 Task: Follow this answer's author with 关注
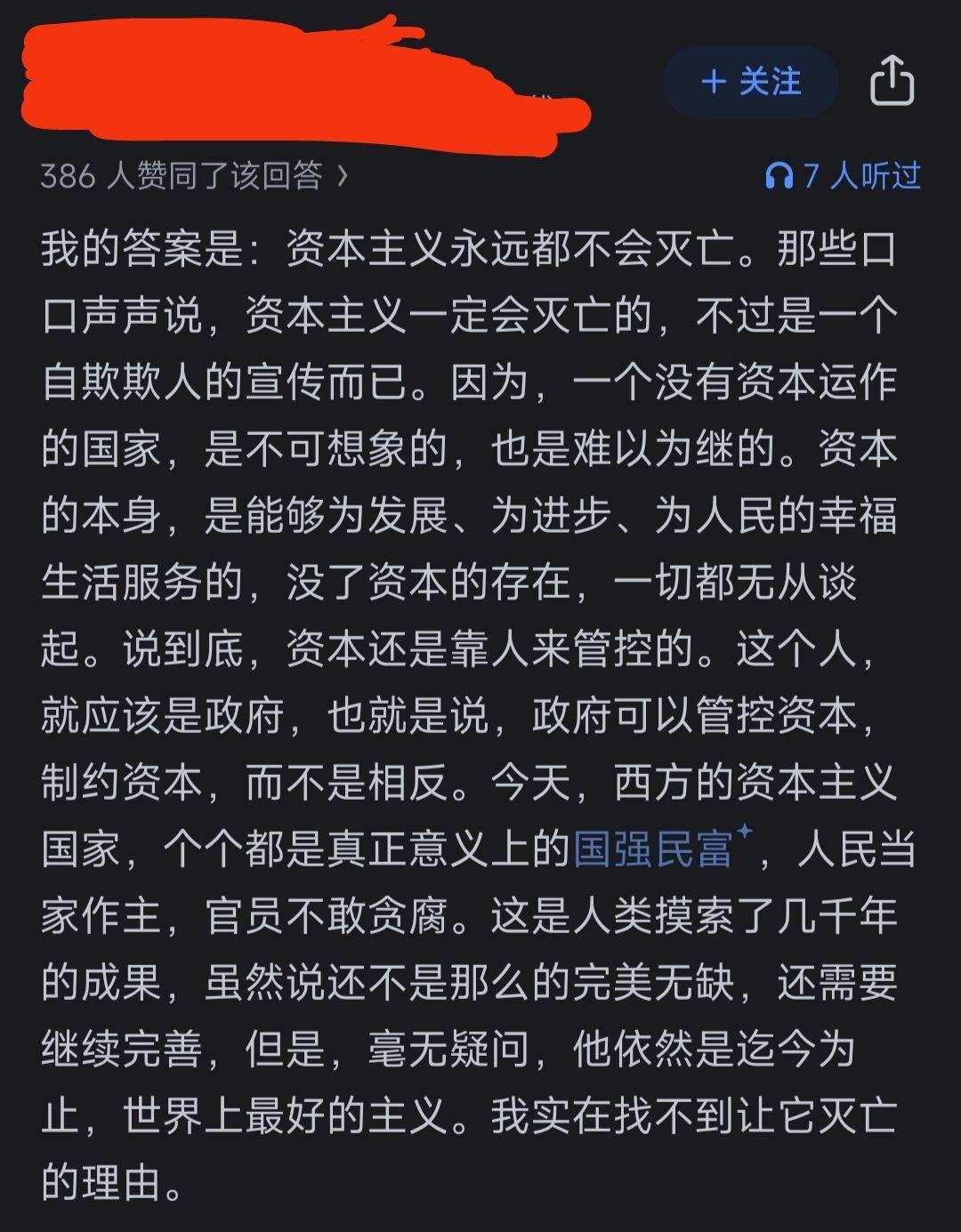[x=750, y=83]
